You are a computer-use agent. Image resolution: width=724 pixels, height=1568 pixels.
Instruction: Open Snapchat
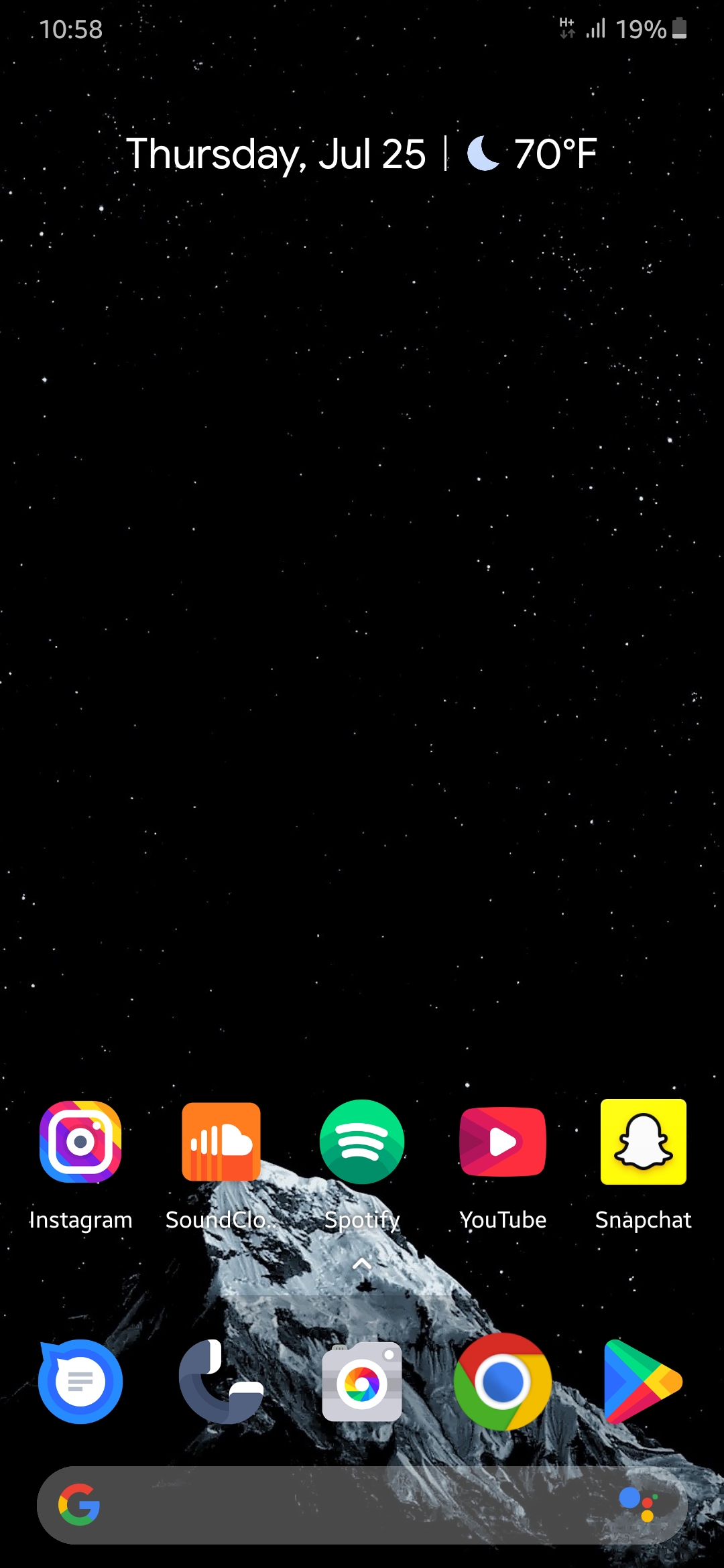(643, 1141)
